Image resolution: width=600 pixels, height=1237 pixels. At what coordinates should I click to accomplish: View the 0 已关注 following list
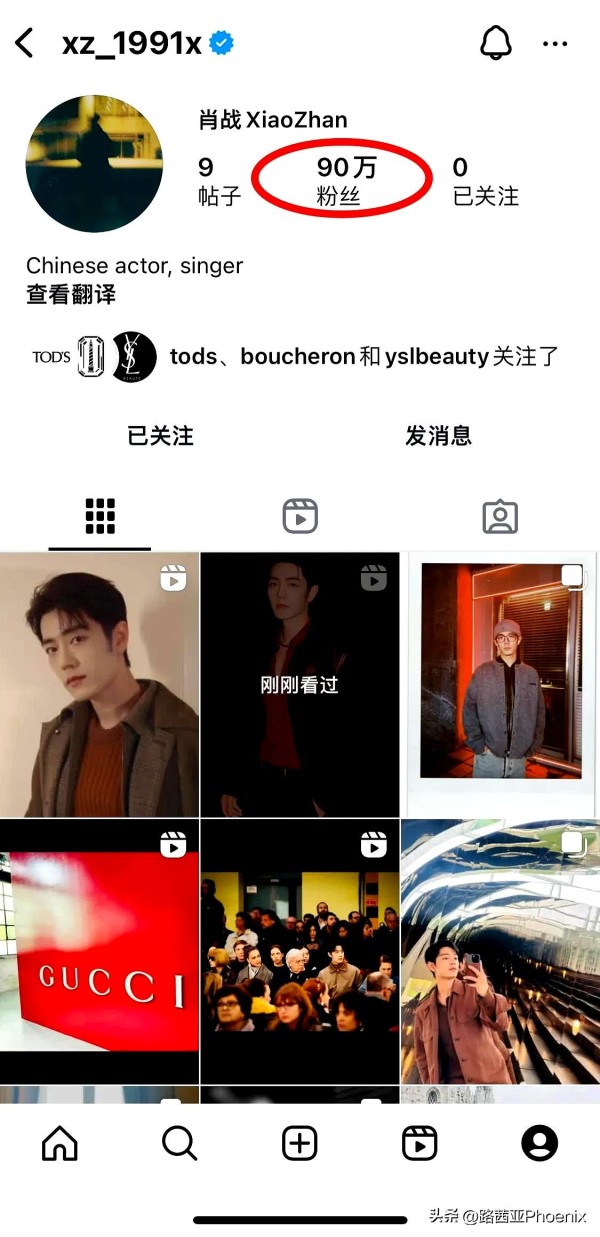click(x=486, y=181)
